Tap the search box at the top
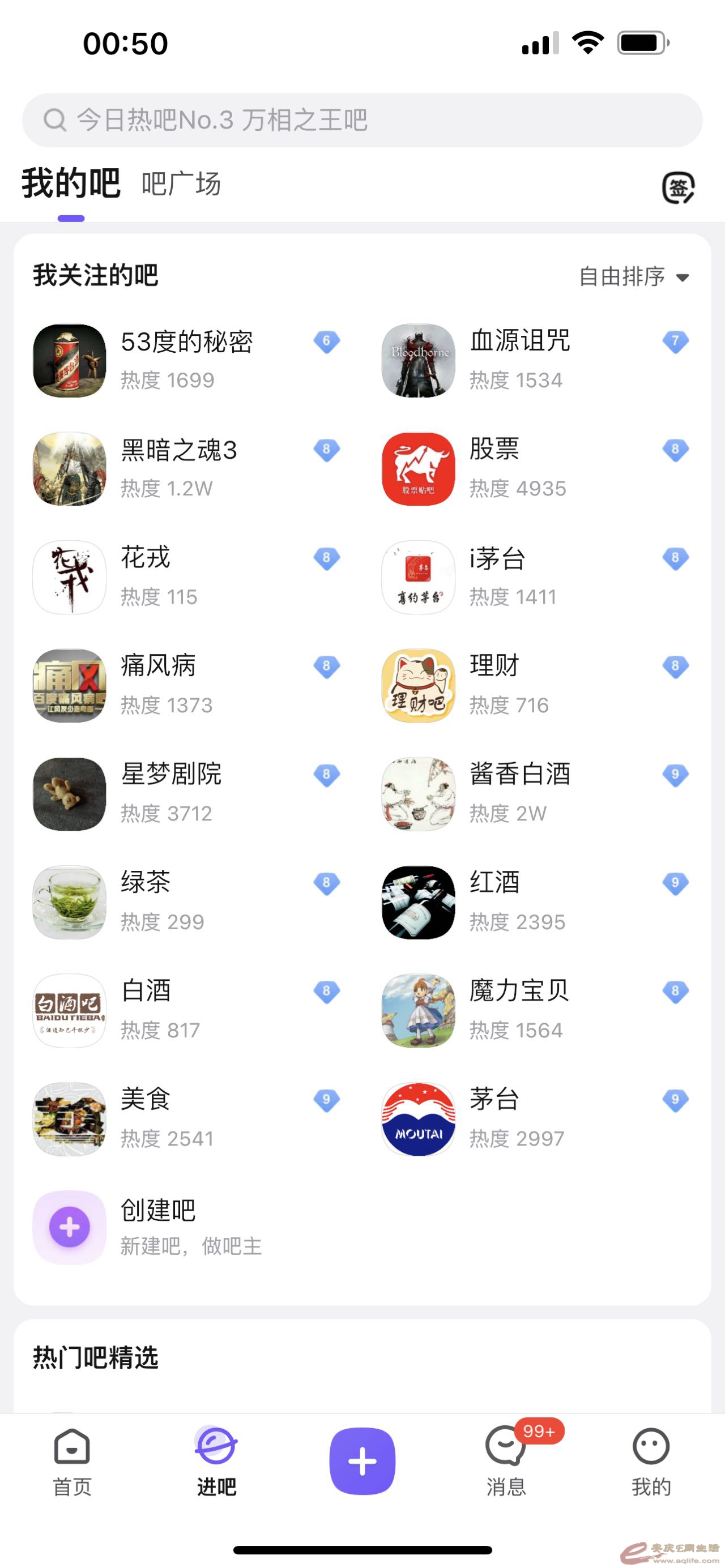Screen dimensions: 725x1568 362,120
